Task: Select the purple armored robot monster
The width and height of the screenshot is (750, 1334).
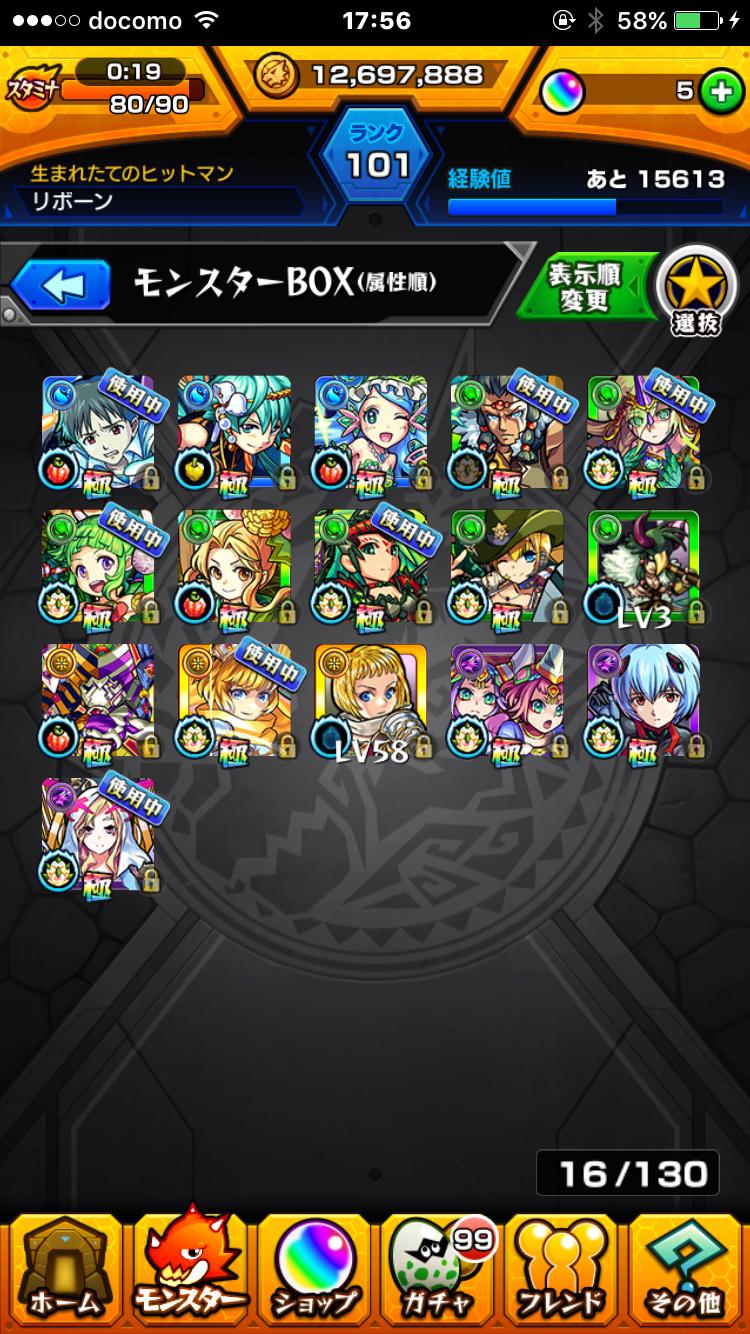Action: [98, 700]
